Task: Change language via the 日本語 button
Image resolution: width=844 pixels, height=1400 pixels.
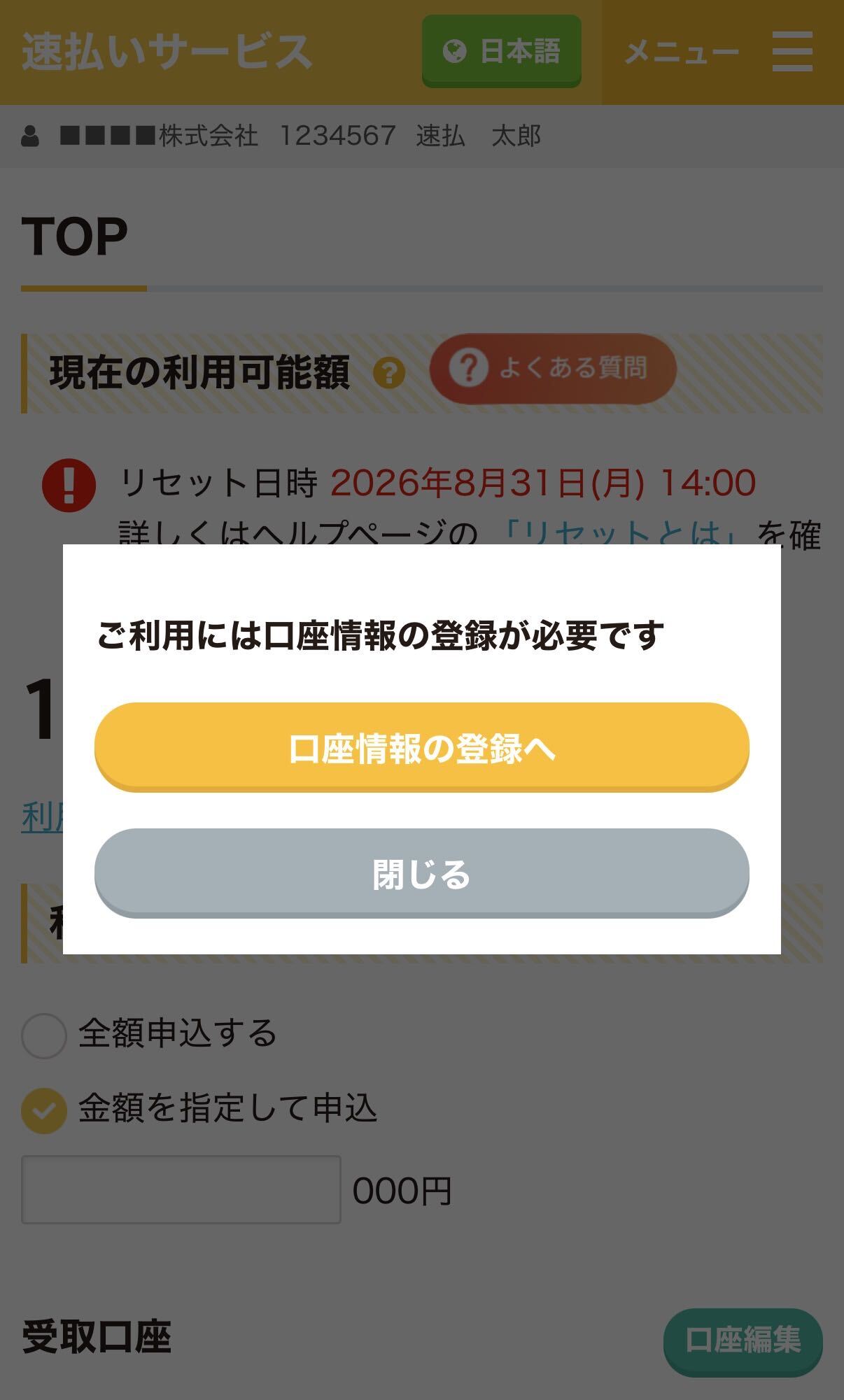Action: pyautogui.click(x=501, y=51)
